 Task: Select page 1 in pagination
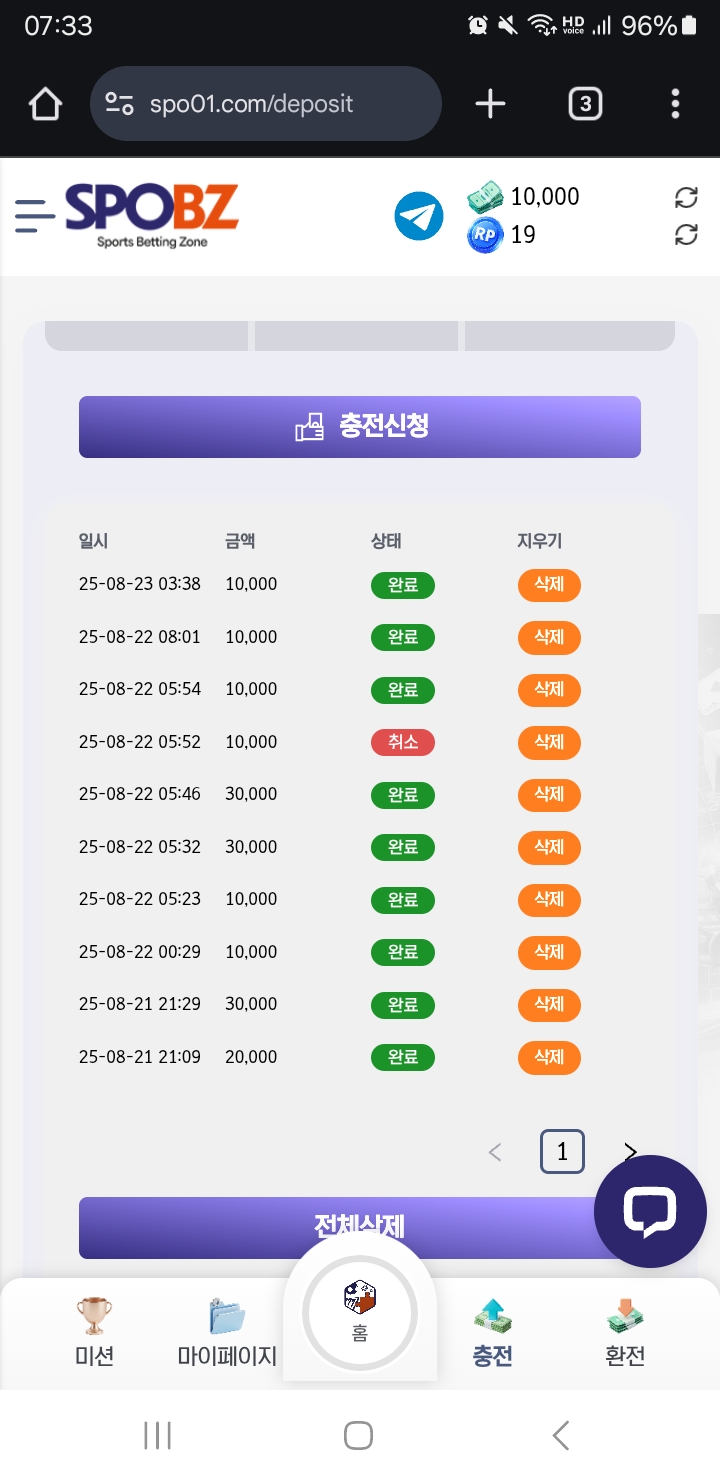point(562,1152)
